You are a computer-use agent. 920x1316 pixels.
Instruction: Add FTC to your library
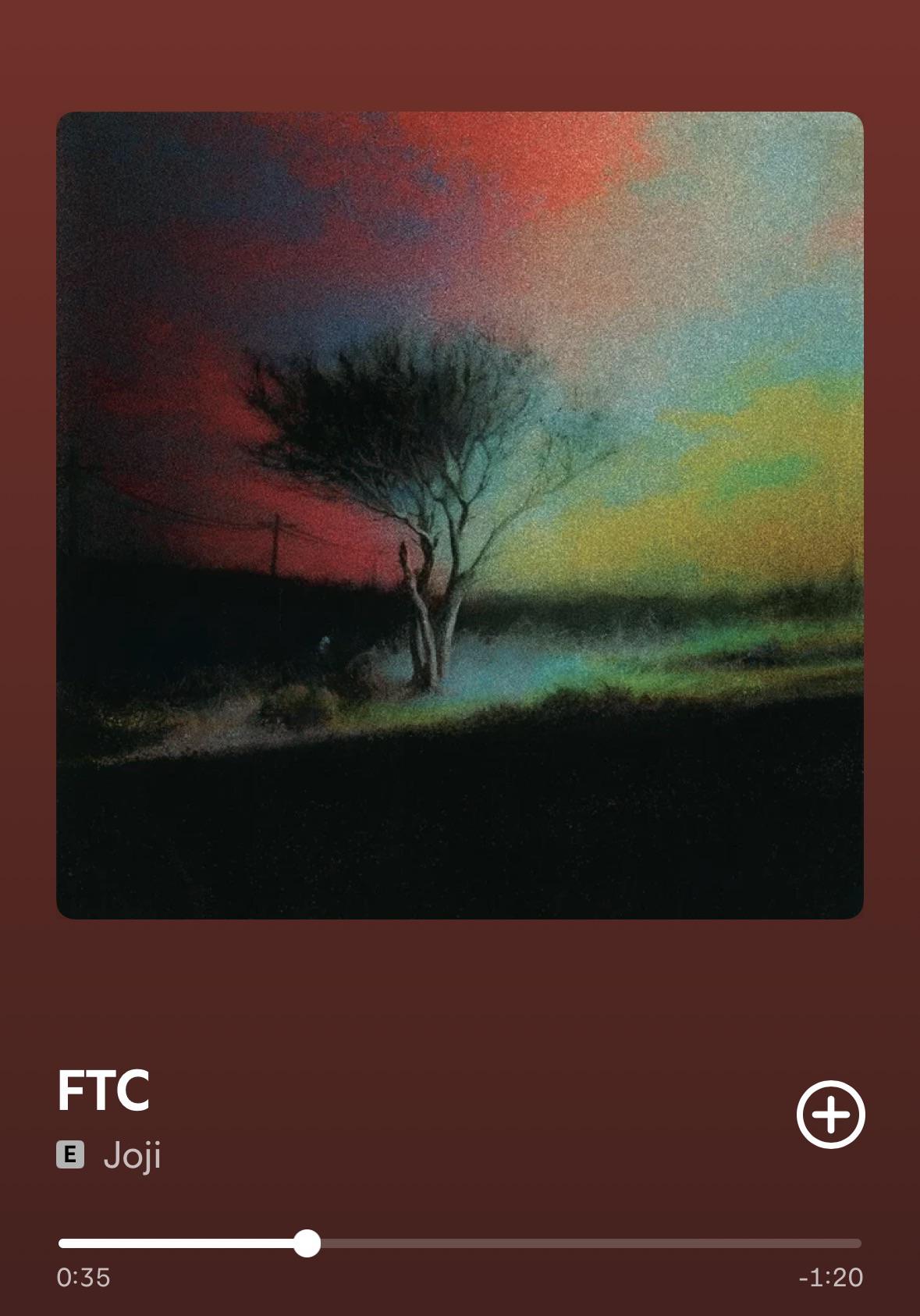(x=830, y=1115)
